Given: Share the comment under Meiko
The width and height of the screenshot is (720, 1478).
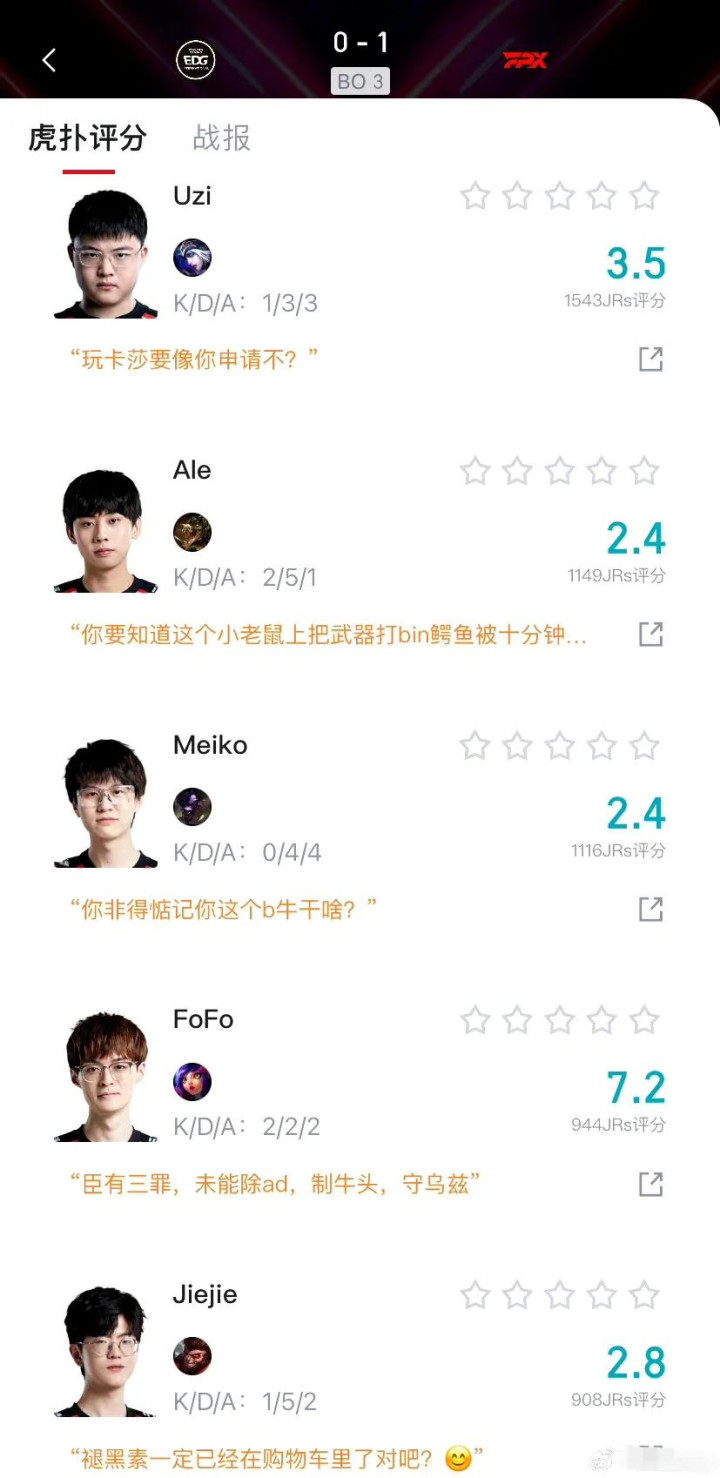Looking at the screenshot, I should click(651, 909).
